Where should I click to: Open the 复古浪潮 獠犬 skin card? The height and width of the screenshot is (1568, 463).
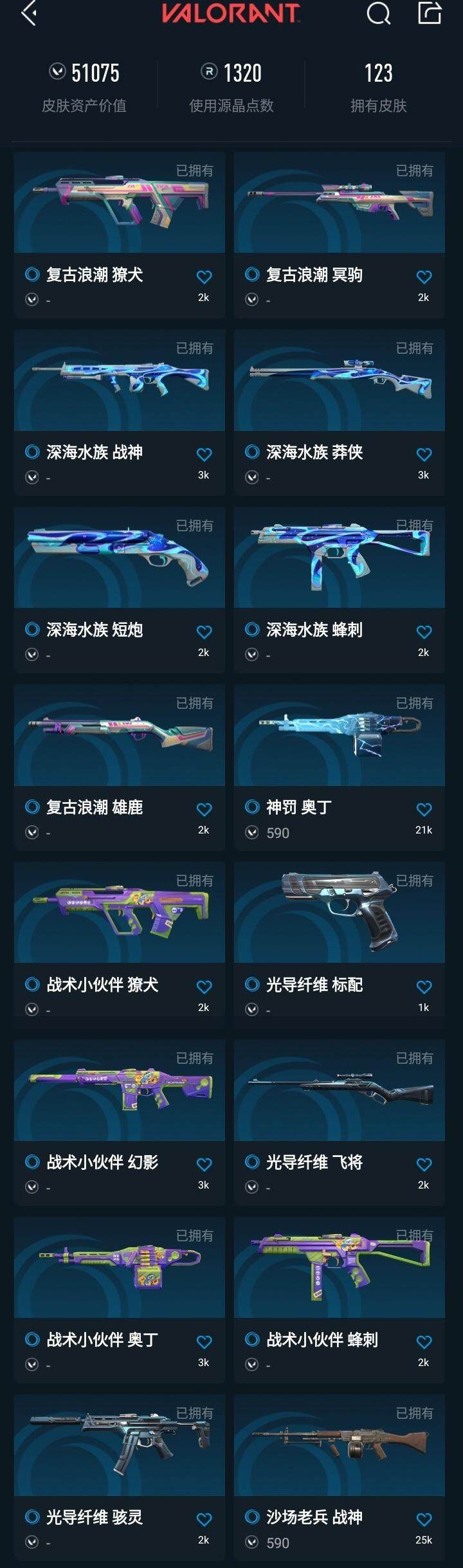(x=120, y=203)
